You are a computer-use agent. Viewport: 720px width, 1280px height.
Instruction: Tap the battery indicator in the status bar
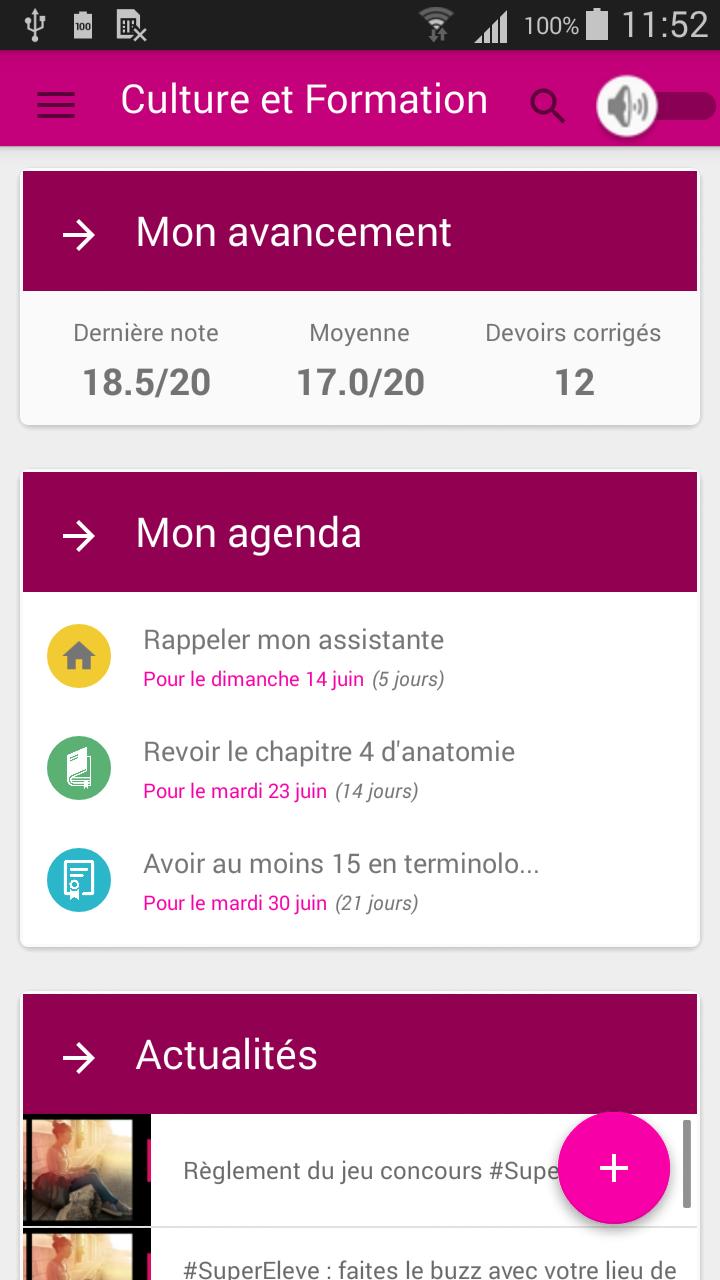(593, 25)
